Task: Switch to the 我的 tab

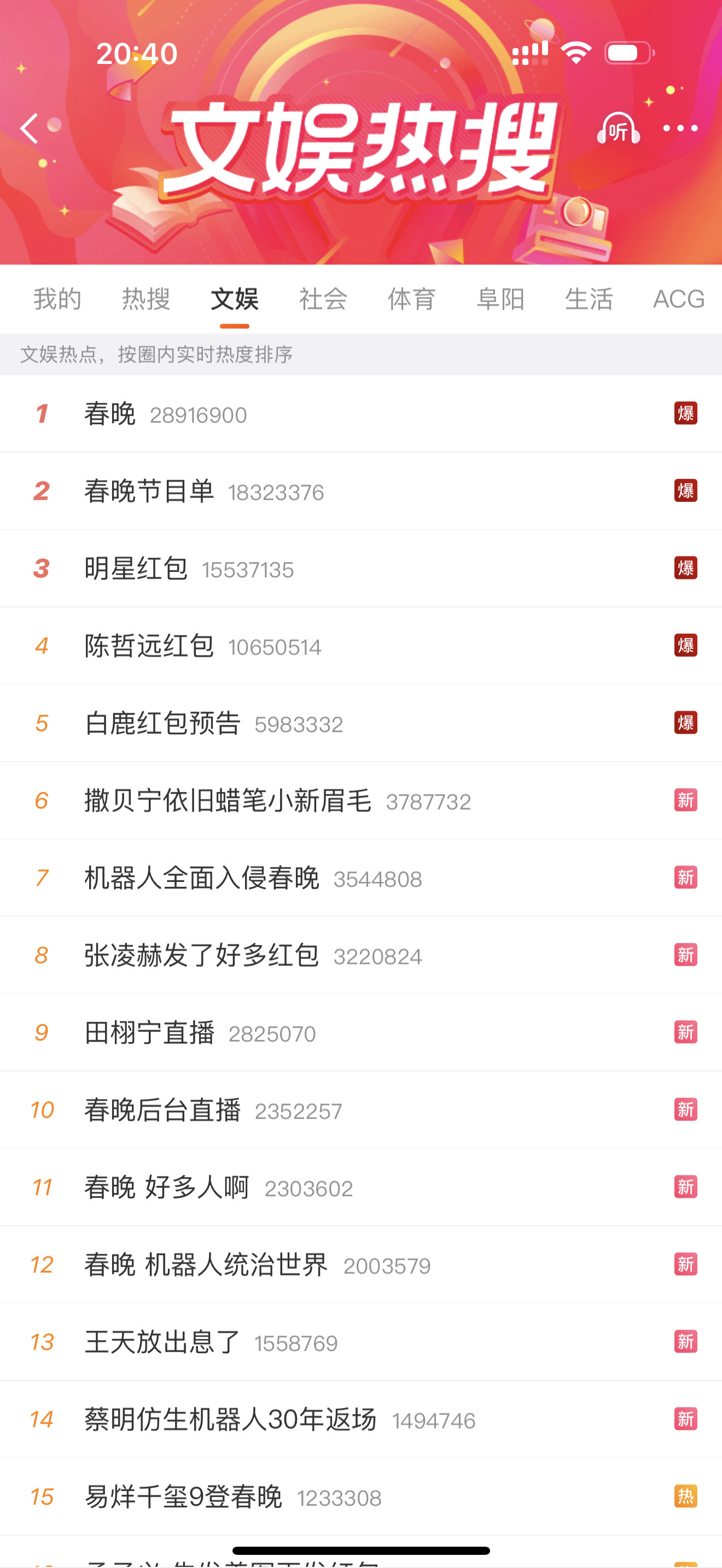Action: [58, 299]
